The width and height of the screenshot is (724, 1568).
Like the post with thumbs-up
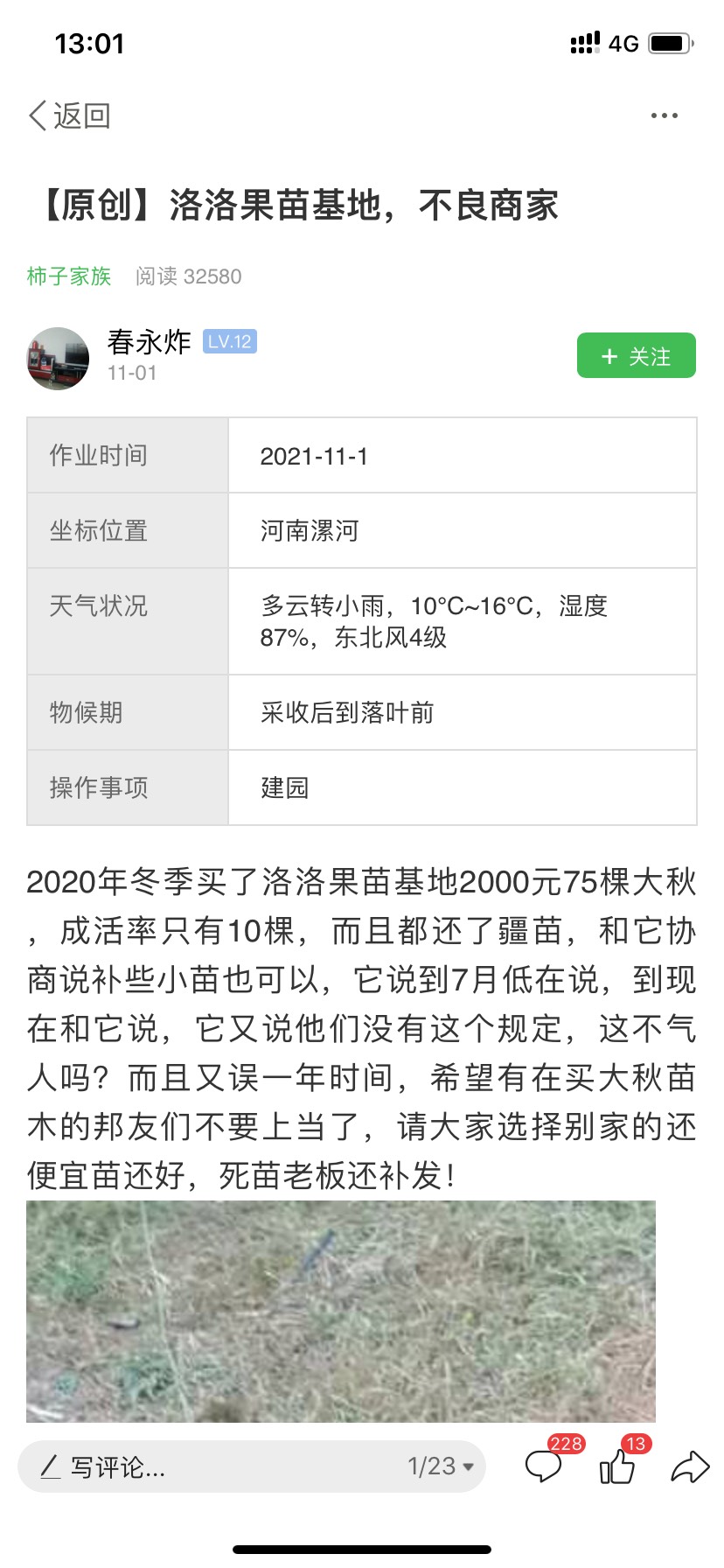coord(618,1466)
